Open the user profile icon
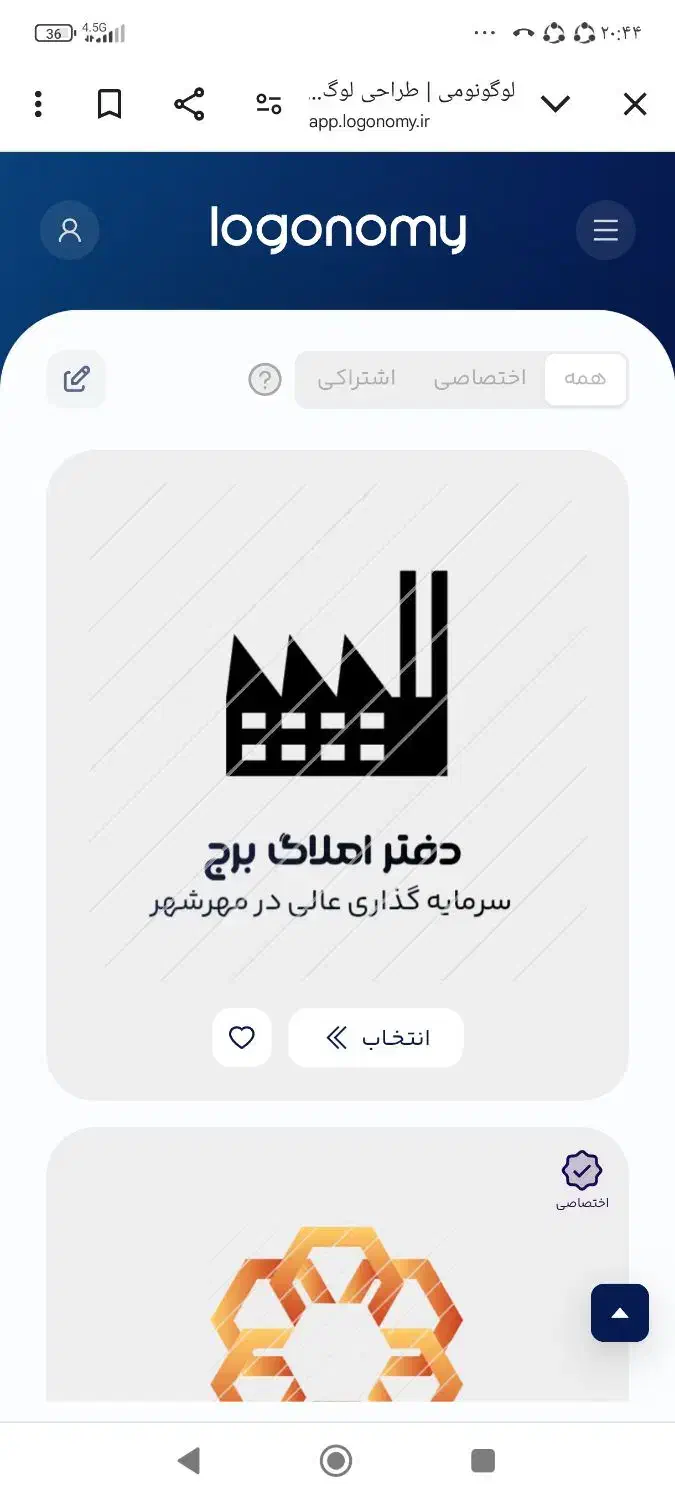The width and height of the screenshot is (675, 1500). tap(69, 231)
